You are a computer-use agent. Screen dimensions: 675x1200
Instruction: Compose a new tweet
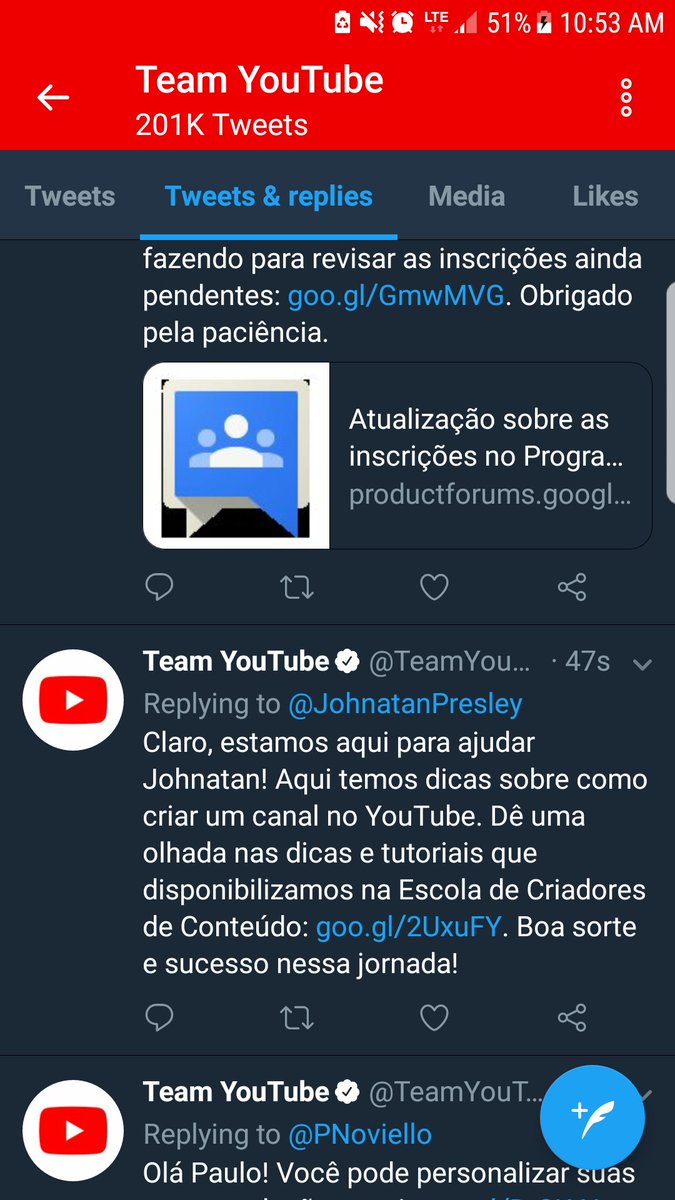tap(592, 1117)
